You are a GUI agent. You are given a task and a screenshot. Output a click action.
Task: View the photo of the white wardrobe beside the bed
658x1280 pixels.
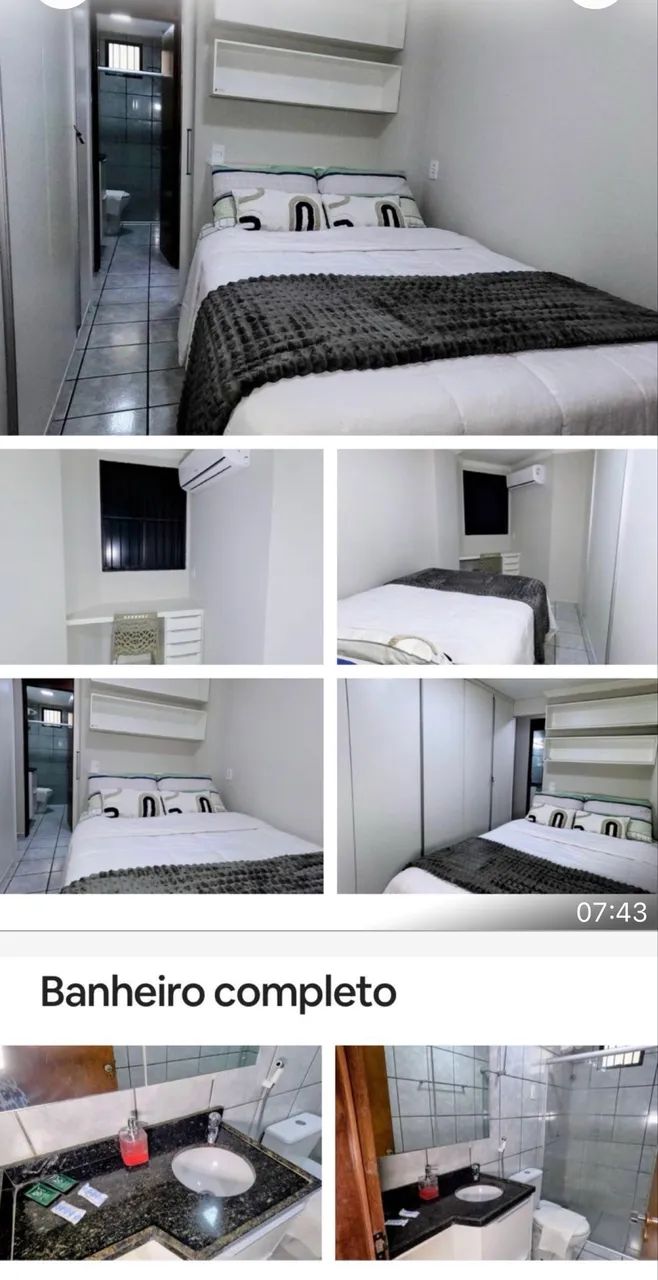coord(497,786)
